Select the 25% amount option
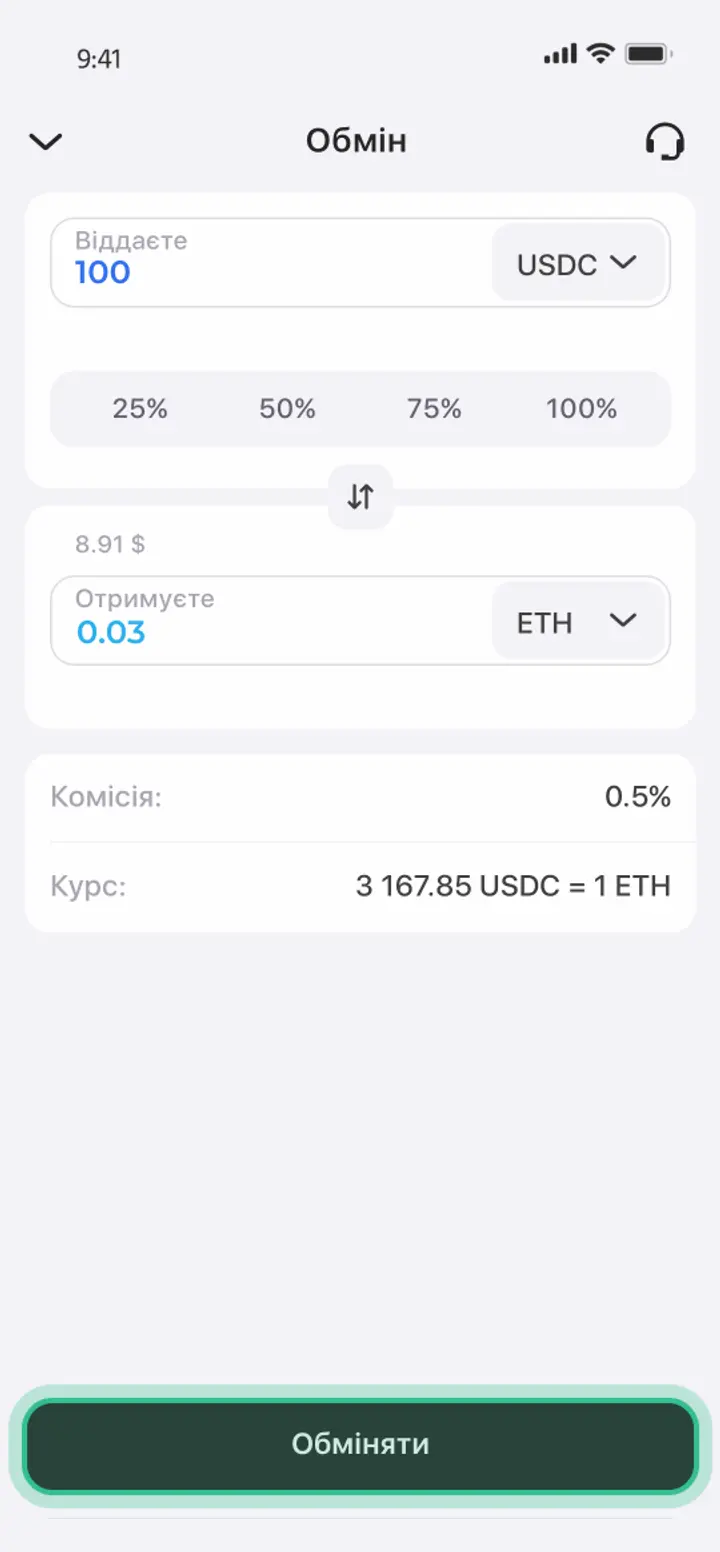 140,408
